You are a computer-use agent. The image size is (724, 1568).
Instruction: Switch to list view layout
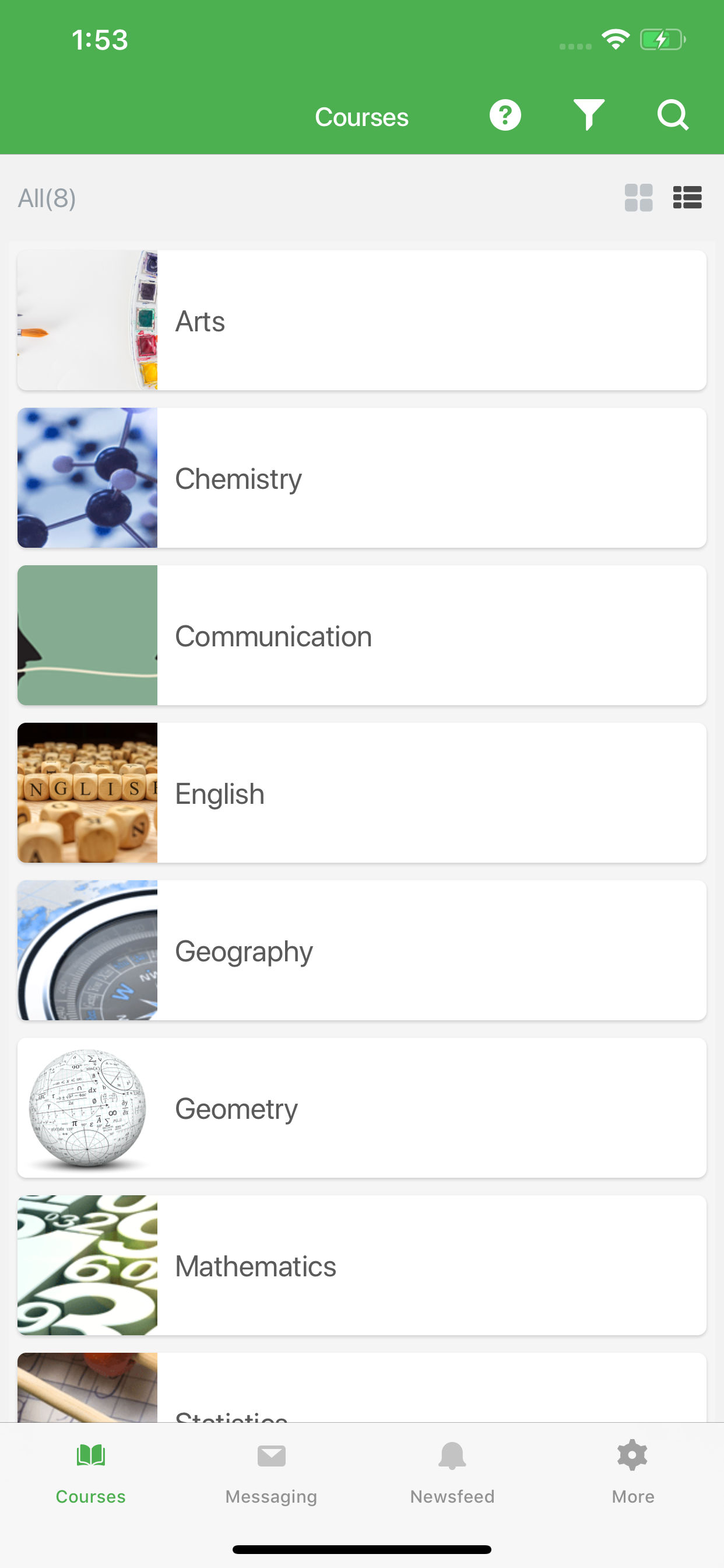[687, 198]
